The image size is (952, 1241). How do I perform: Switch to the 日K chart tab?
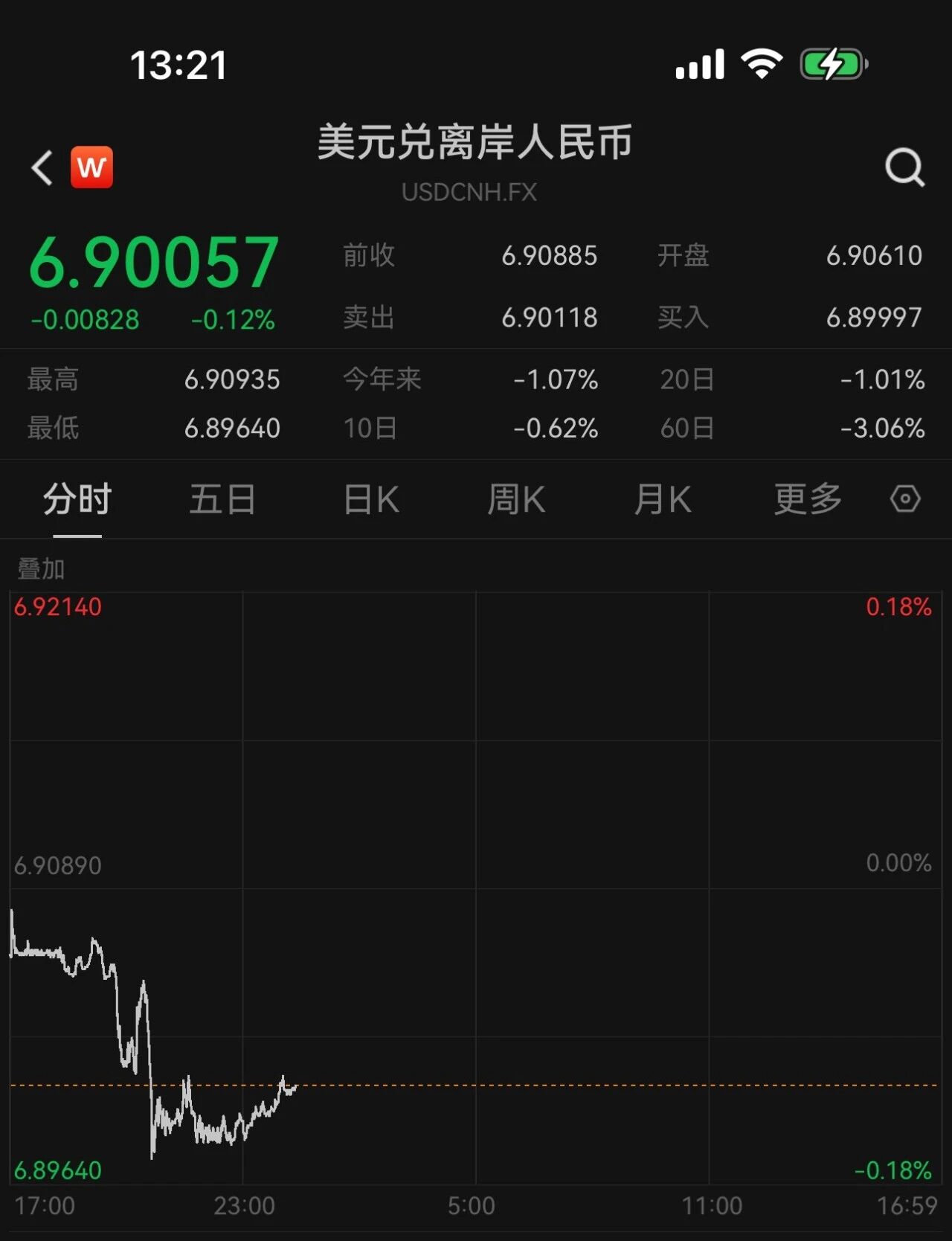pyautogui.click(x=371, y=499)
